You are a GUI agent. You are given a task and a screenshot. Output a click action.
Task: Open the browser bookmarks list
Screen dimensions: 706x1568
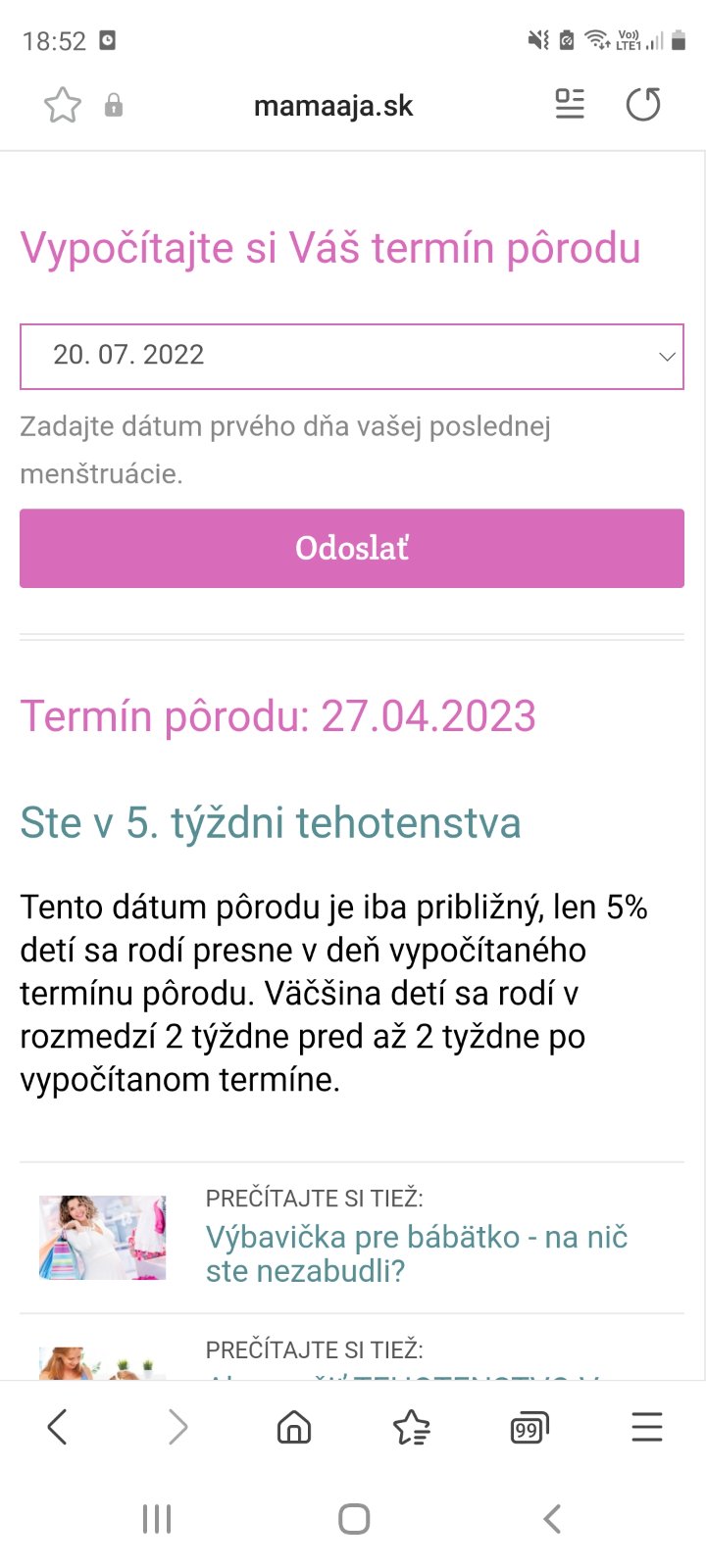[412, 1428]
